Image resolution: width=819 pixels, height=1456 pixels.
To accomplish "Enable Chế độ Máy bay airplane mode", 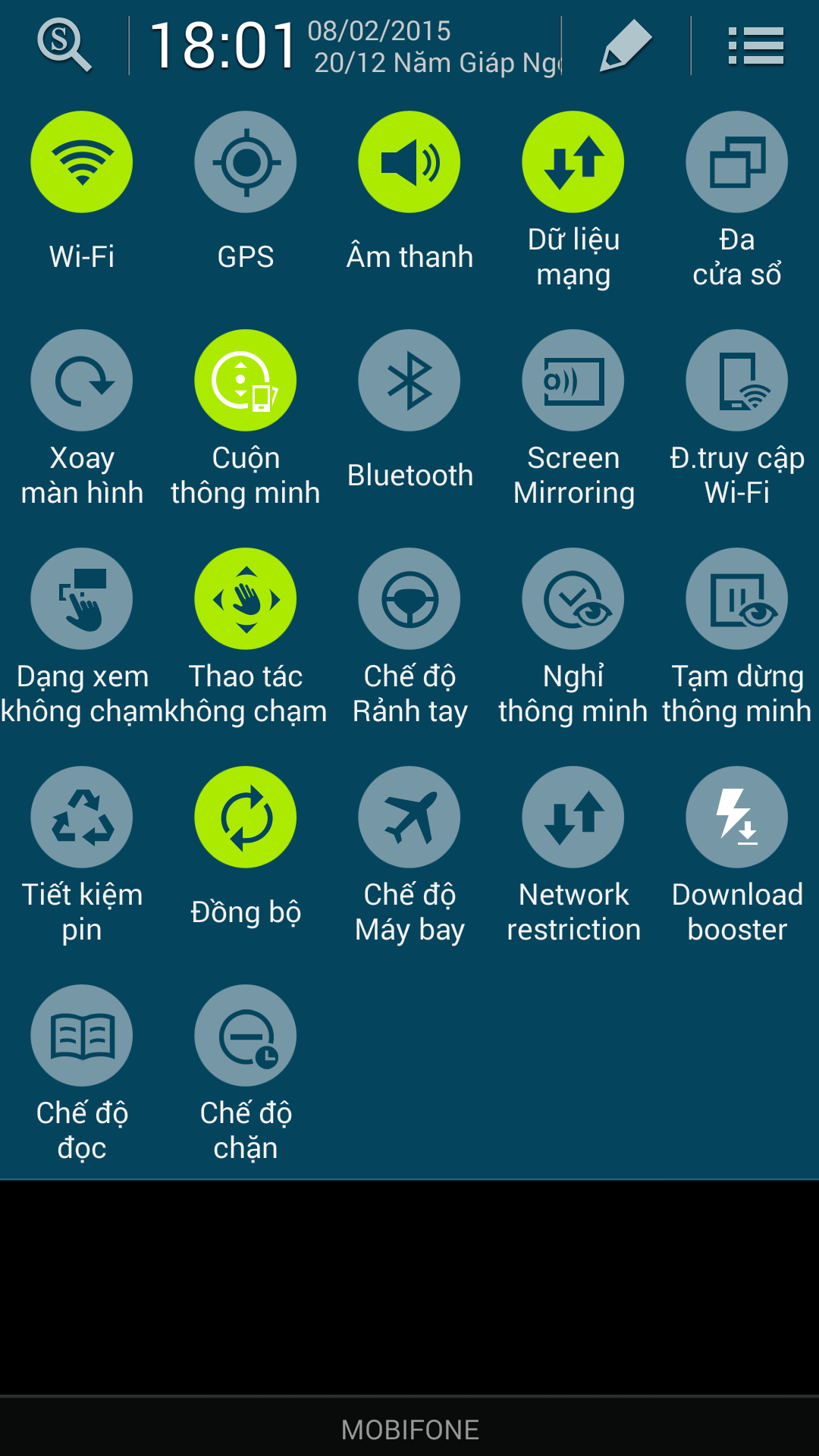I will click(409, 817).
